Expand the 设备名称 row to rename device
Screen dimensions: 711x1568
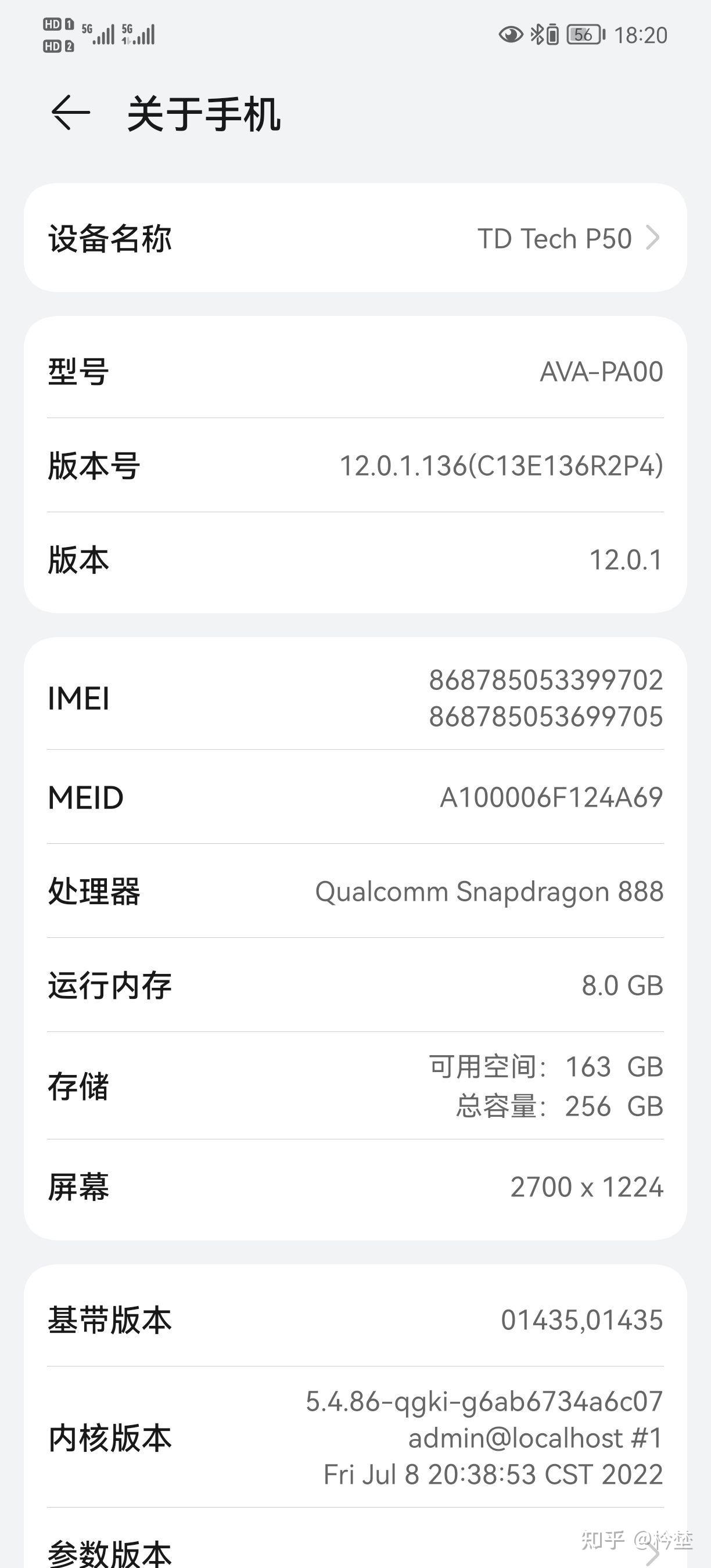click(x=355, y=238)
